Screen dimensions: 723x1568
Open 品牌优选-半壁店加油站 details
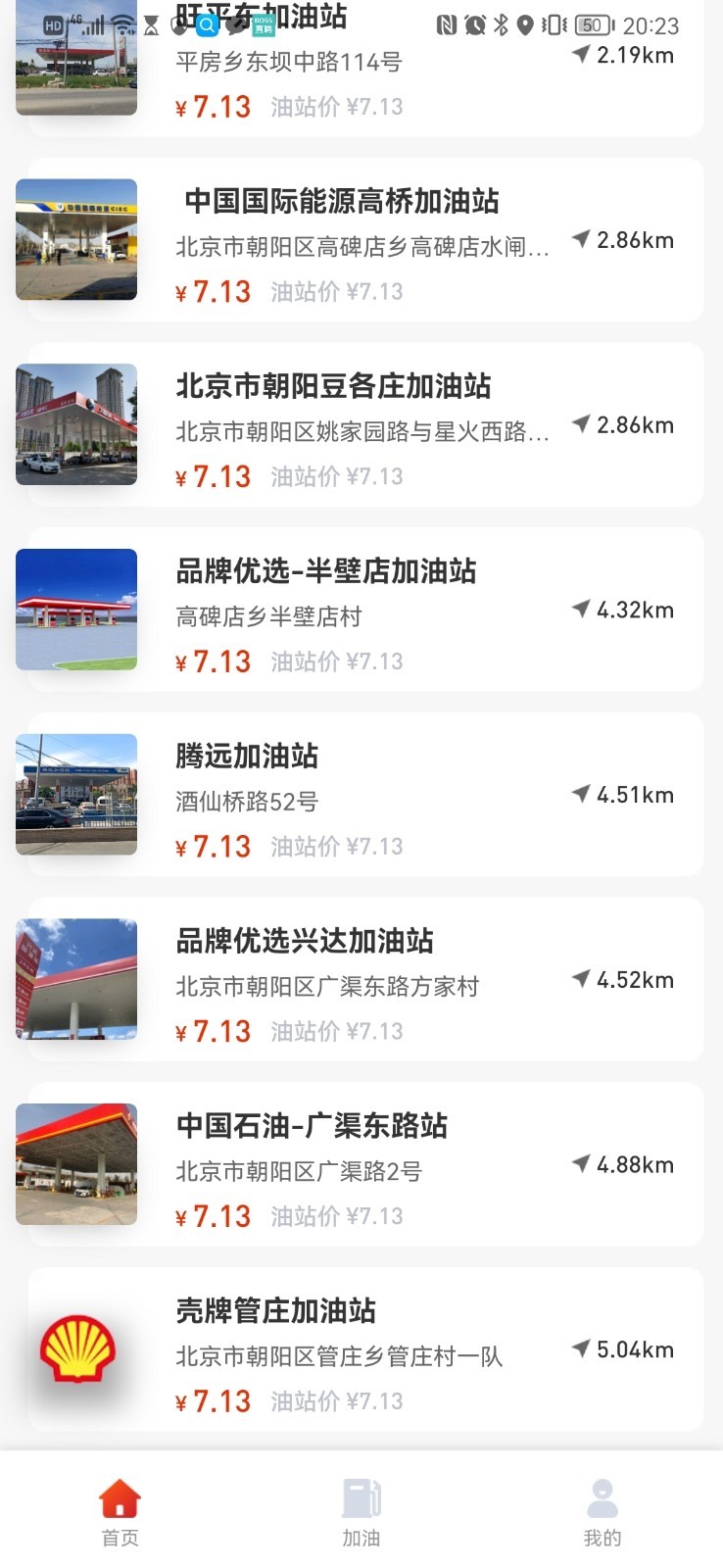pyautogui.click(x=362, y=610)
